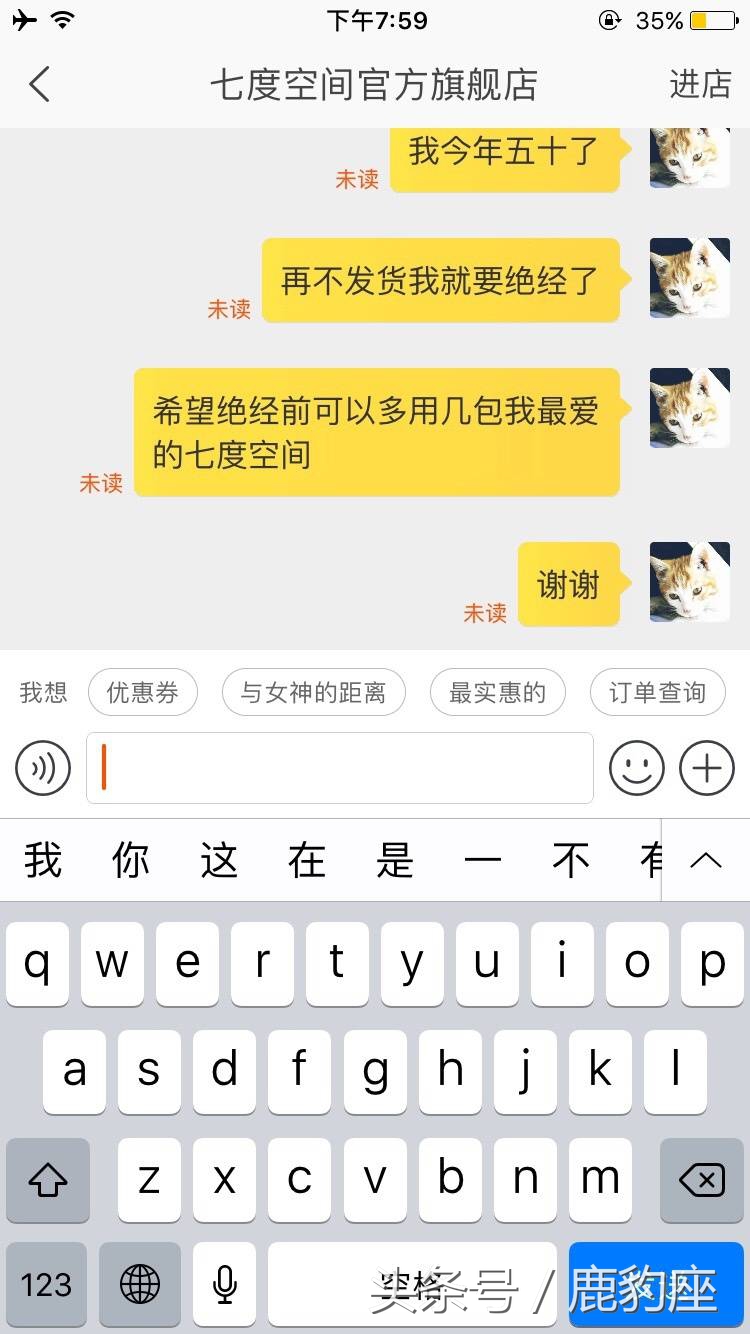Tap the voice message icon
750x1334 pixels.
click(42, 768)
